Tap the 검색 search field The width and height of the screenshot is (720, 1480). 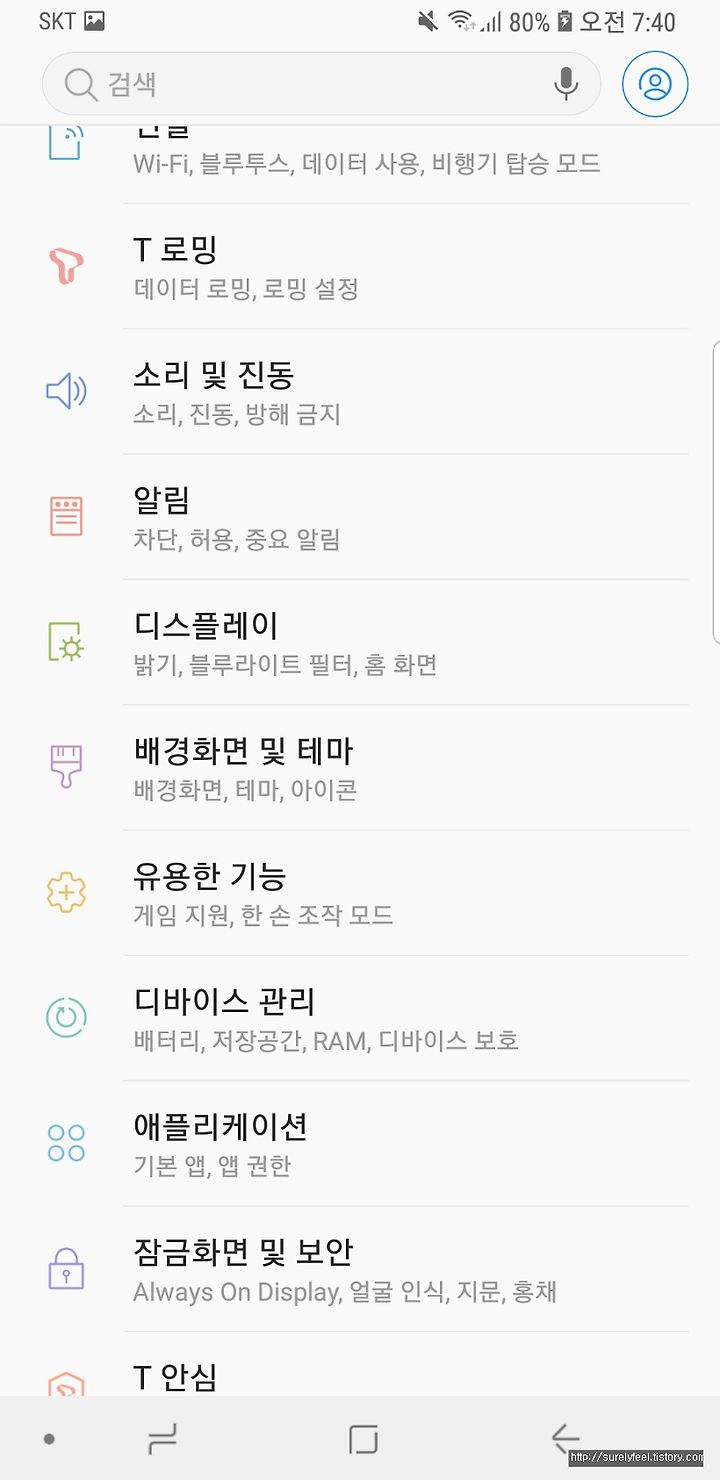(321, 84)
